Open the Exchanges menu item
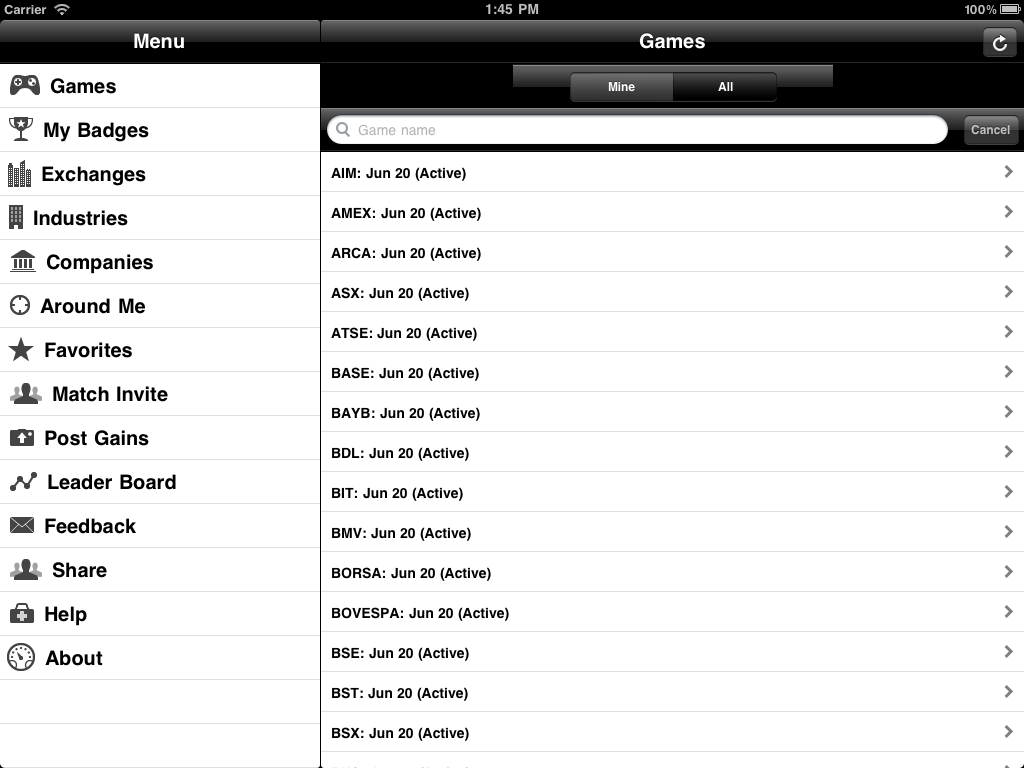The image size is (1024, 768). tap(93, 174)
